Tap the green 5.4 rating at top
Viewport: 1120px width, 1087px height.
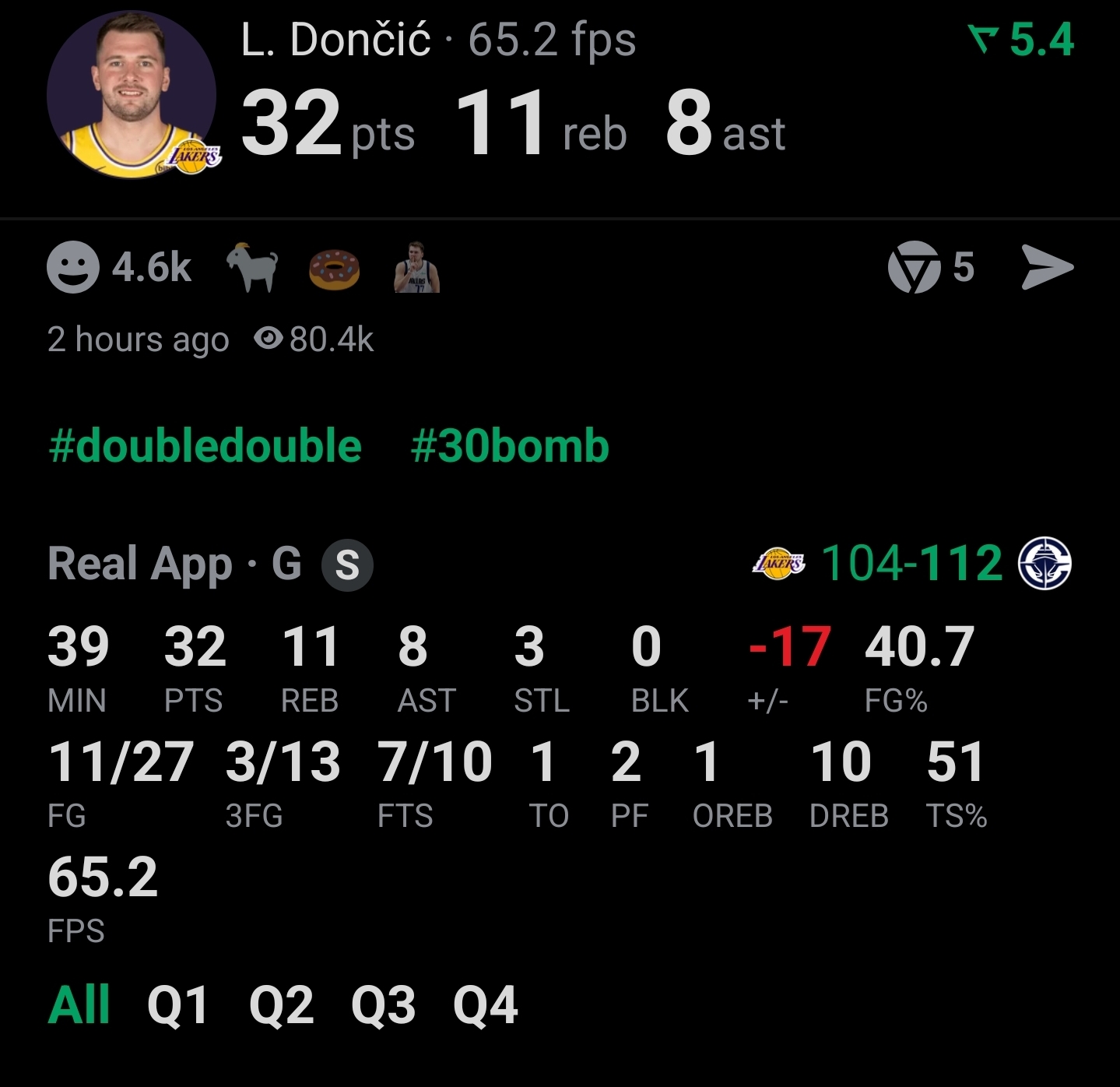pos(1020,40)
